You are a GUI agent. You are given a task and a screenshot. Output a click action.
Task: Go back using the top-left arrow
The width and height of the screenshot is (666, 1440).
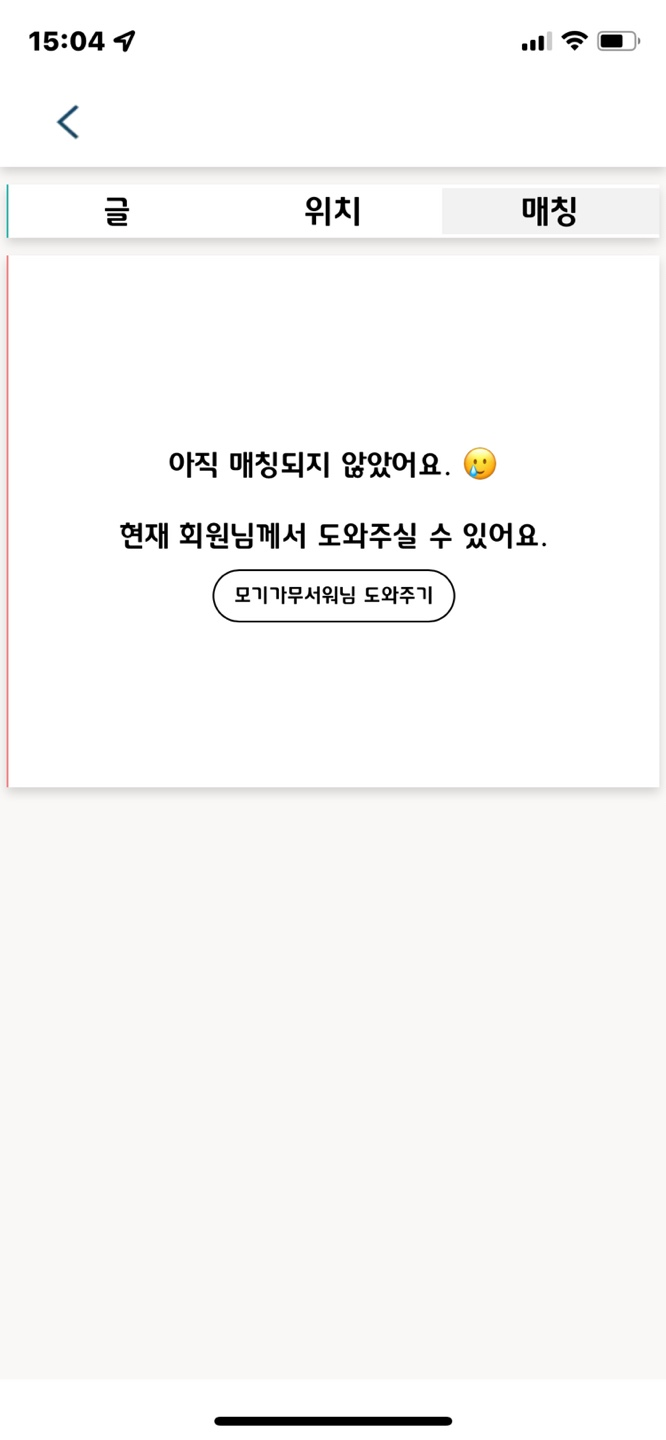[68, 122]
